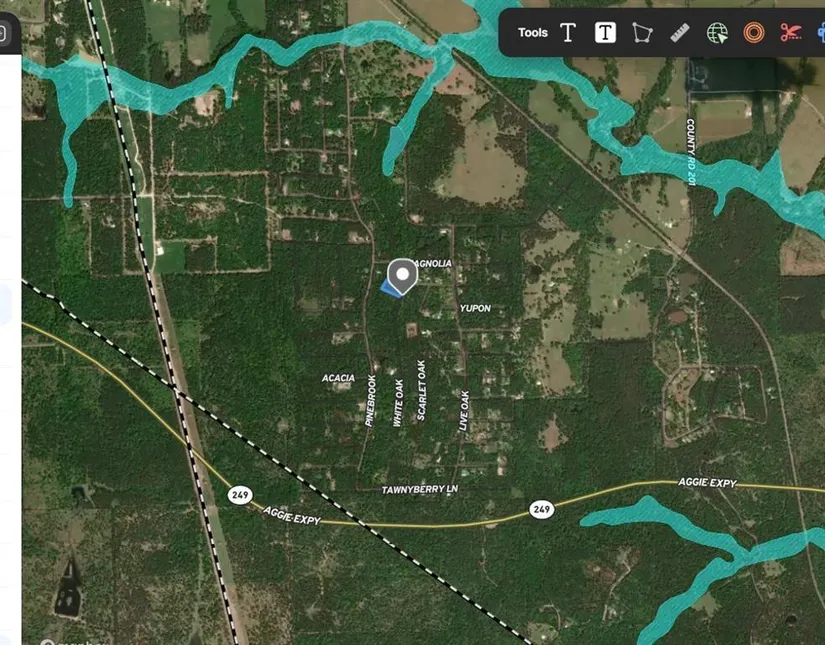Pick the orange concentric rings tool
The image size is (825, 645).
point(754,33)
